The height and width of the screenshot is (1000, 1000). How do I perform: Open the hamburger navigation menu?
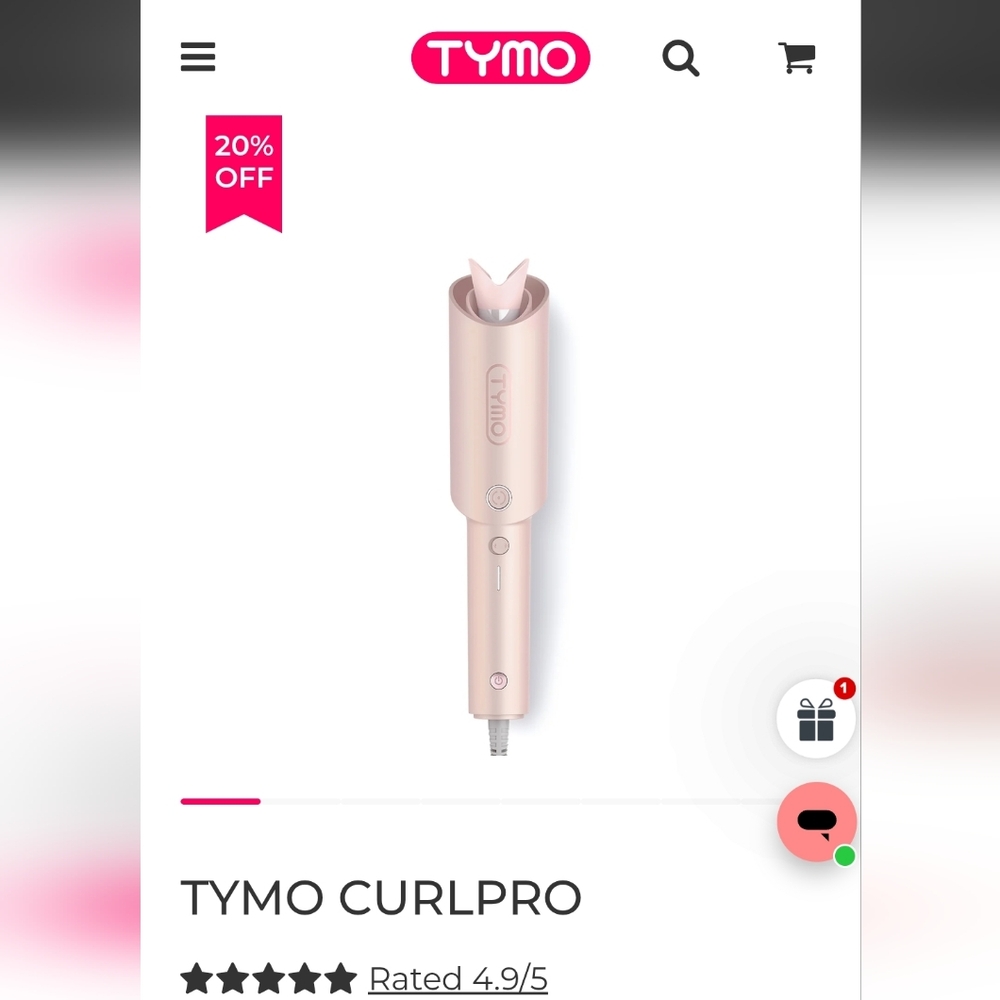coord(198,58)
